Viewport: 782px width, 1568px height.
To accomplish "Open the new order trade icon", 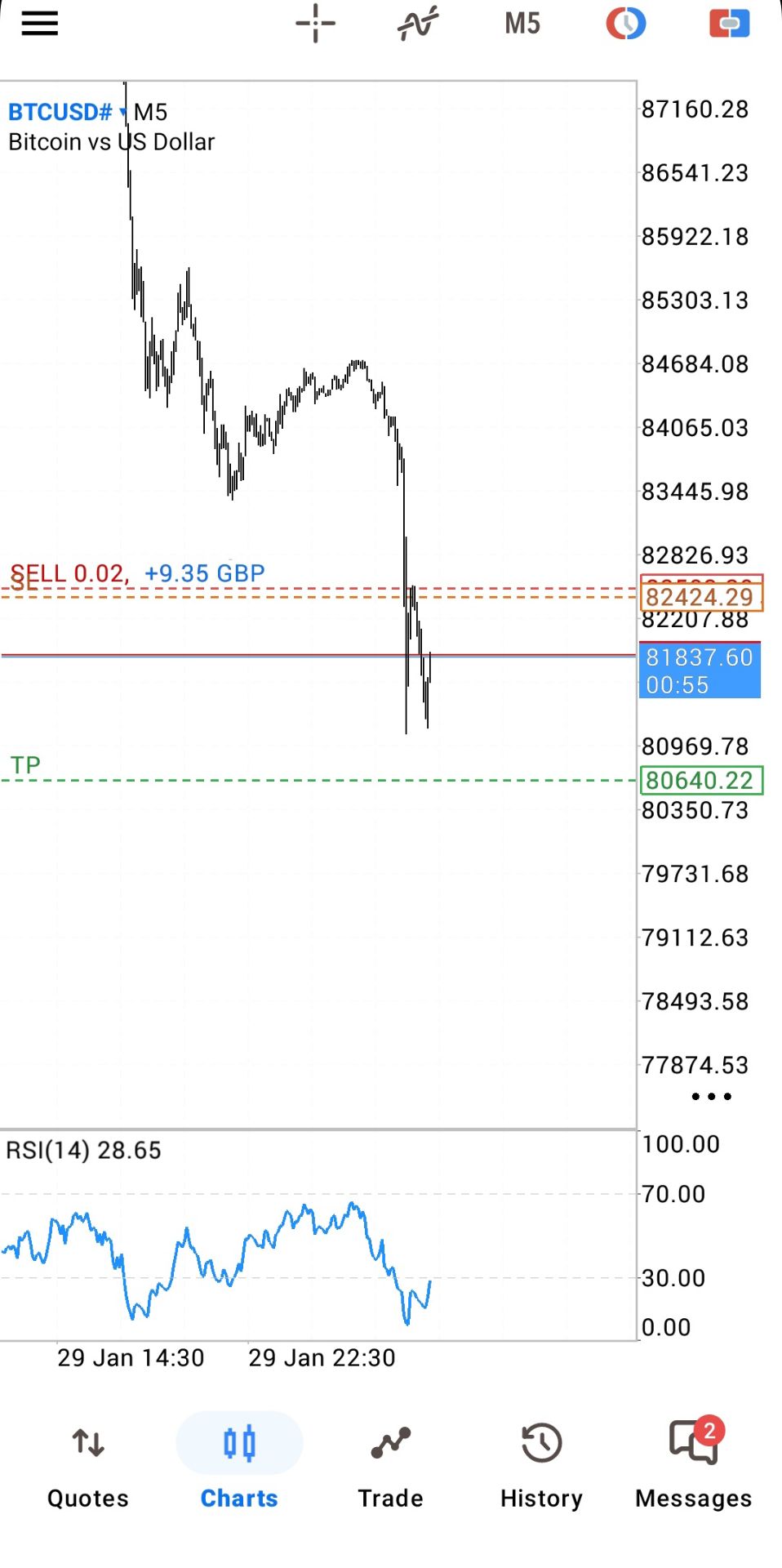I will coord(729,24).
